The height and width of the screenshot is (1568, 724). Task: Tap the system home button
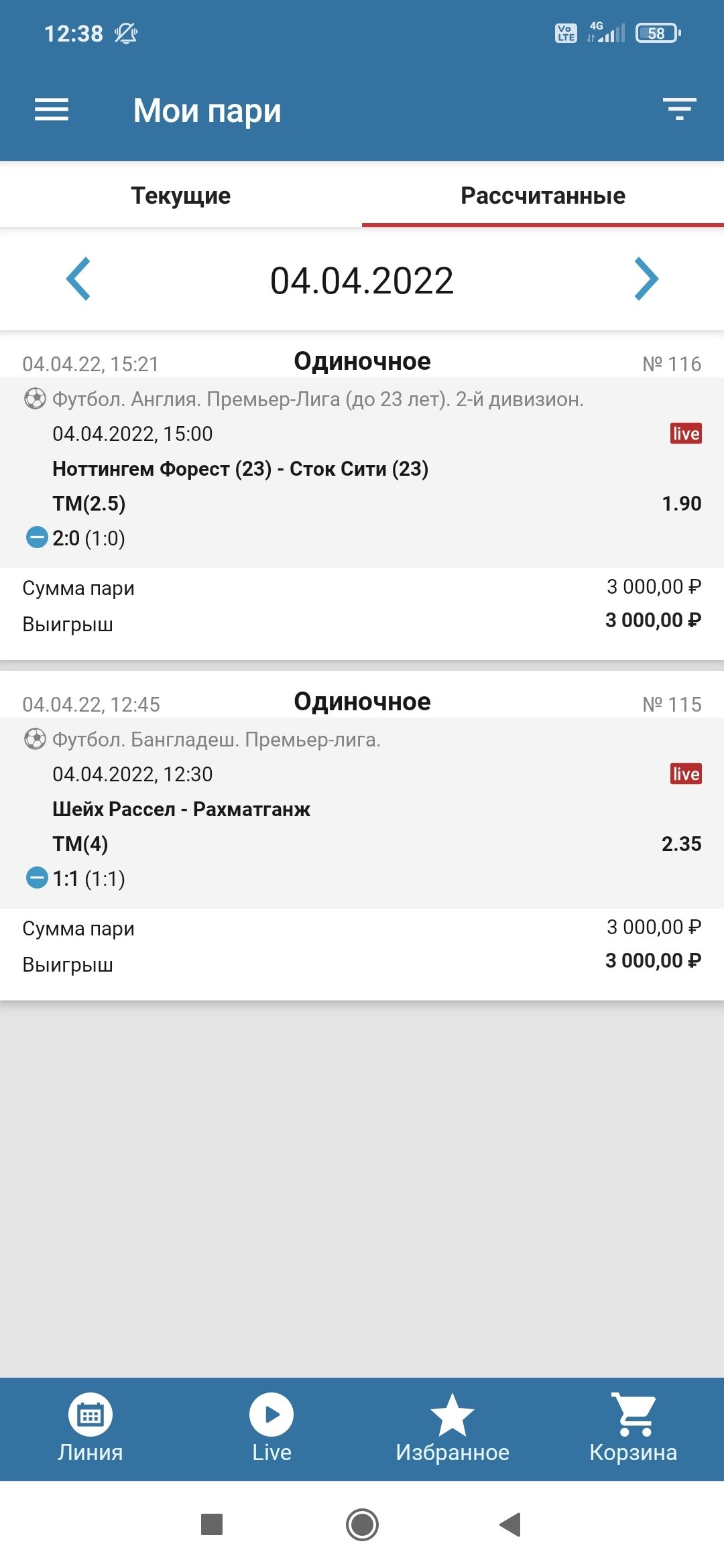(362, 1524)
